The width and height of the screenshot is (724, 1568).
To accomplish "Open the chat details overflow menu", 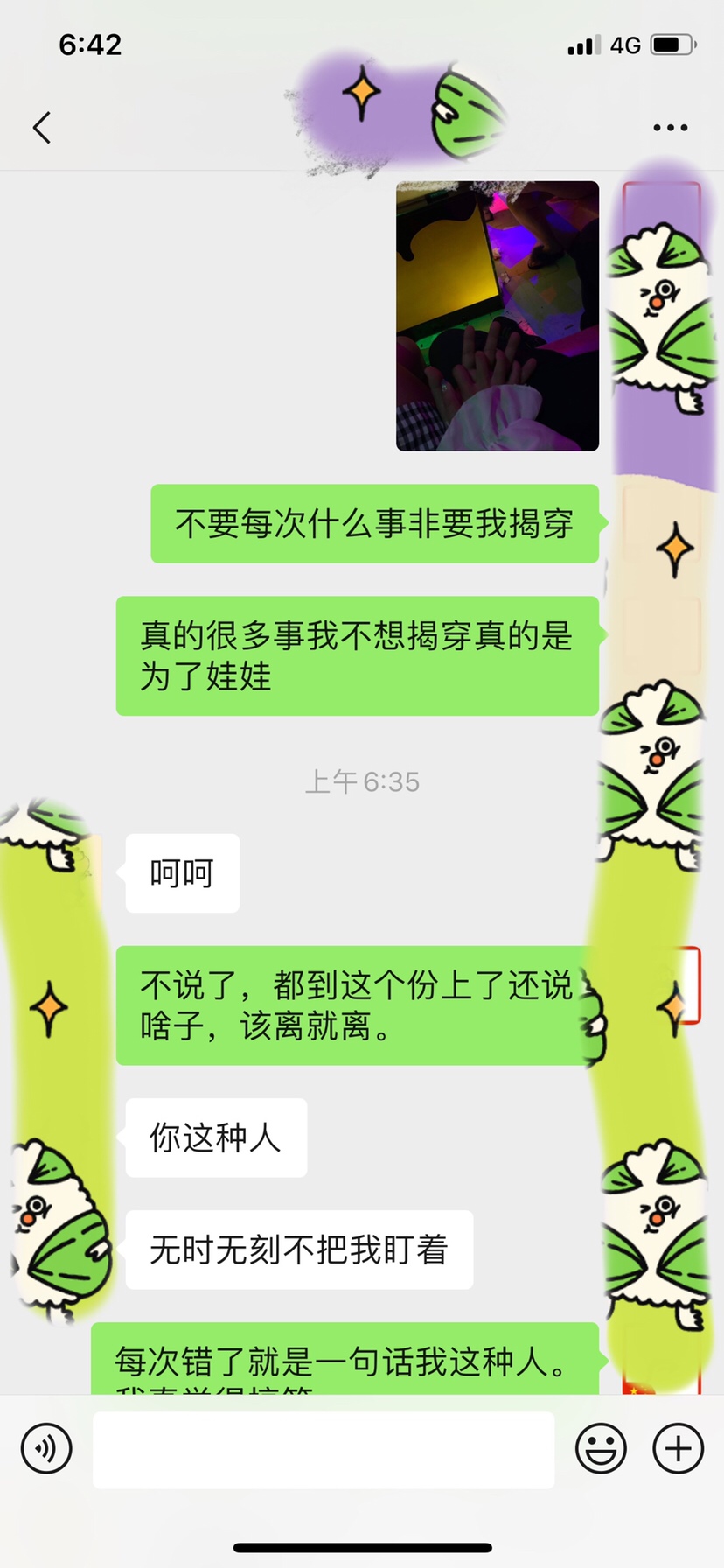I will click(x=670, y=128).
